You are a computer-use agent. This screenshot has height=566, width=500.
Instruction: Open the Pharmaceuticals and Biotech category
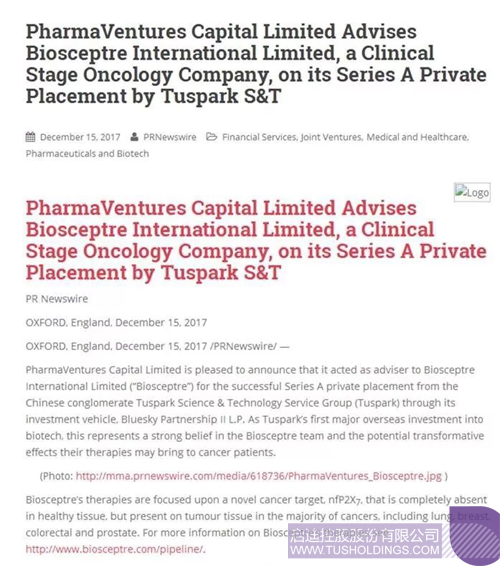click(87, 154)
